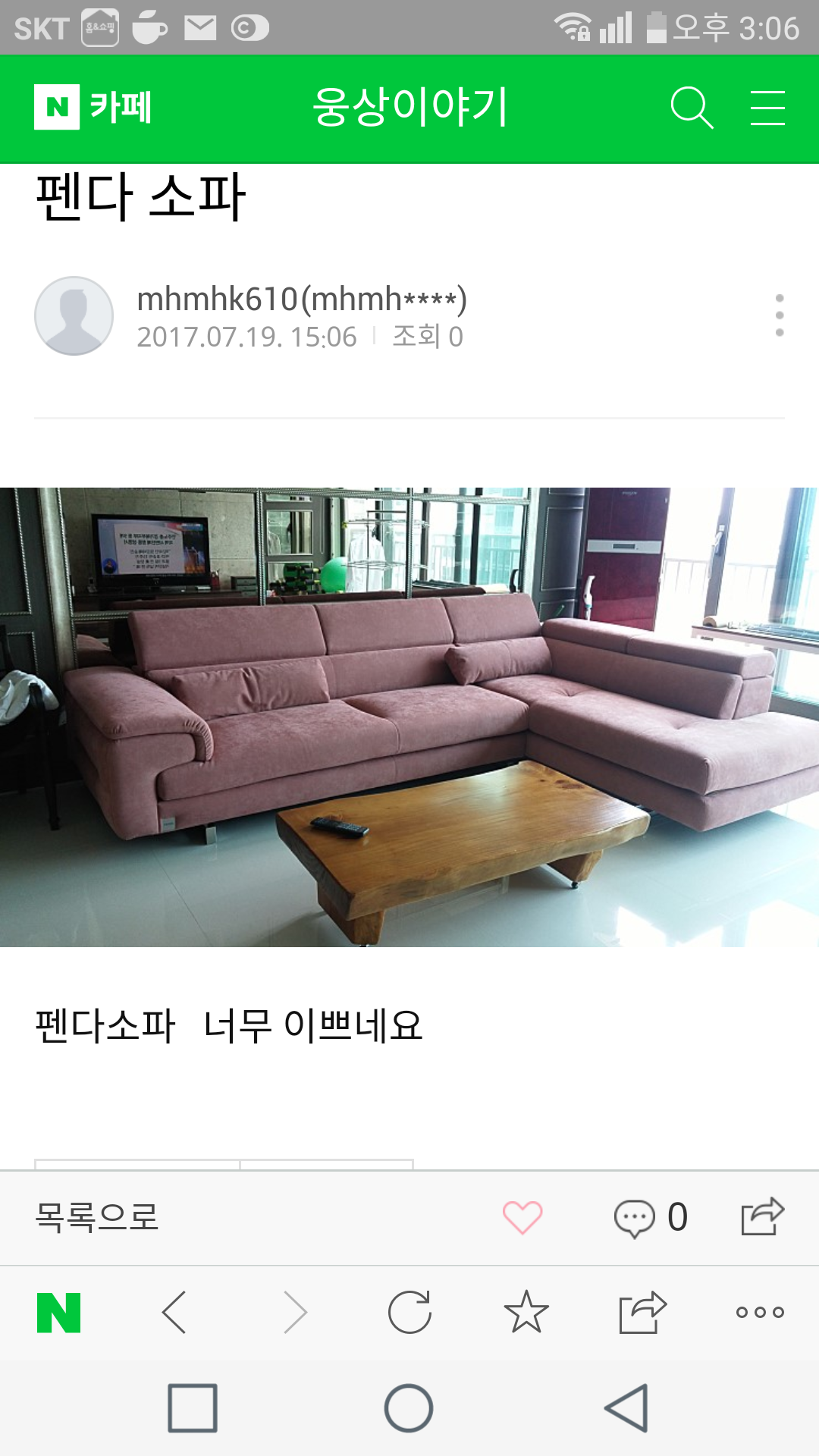Tap the Naver 카페 logo
Image resolution: width=819 pixels, height=1456 pixels.
(x=93, y=107)
